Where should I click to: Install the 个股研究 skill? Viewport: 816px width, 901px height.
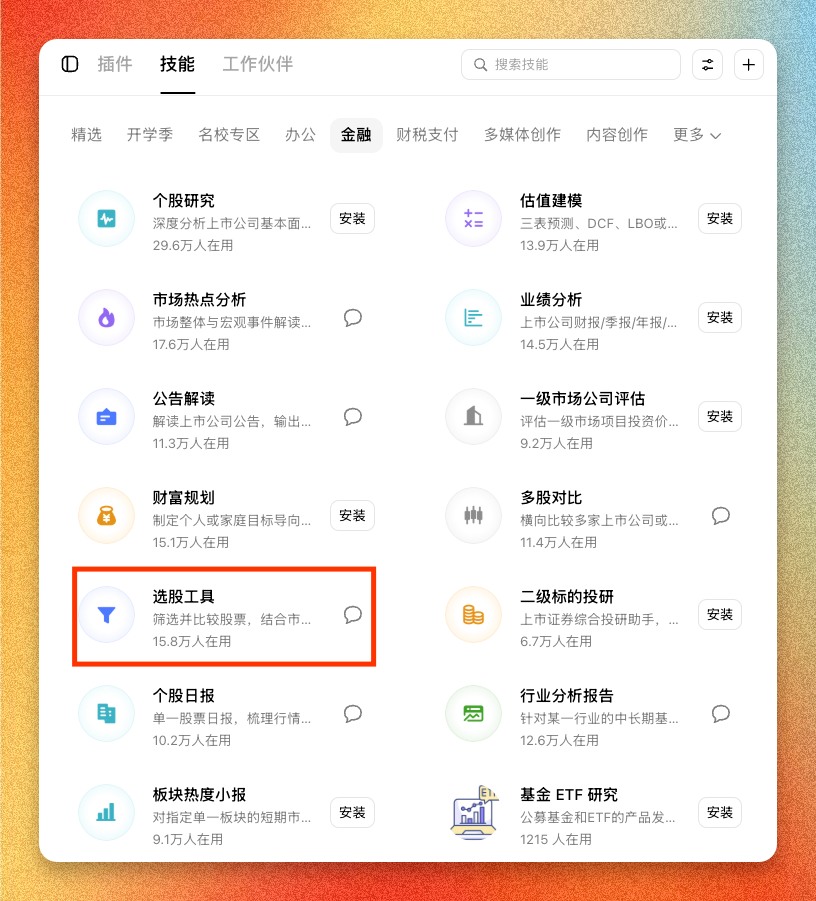tap(352, 218)
